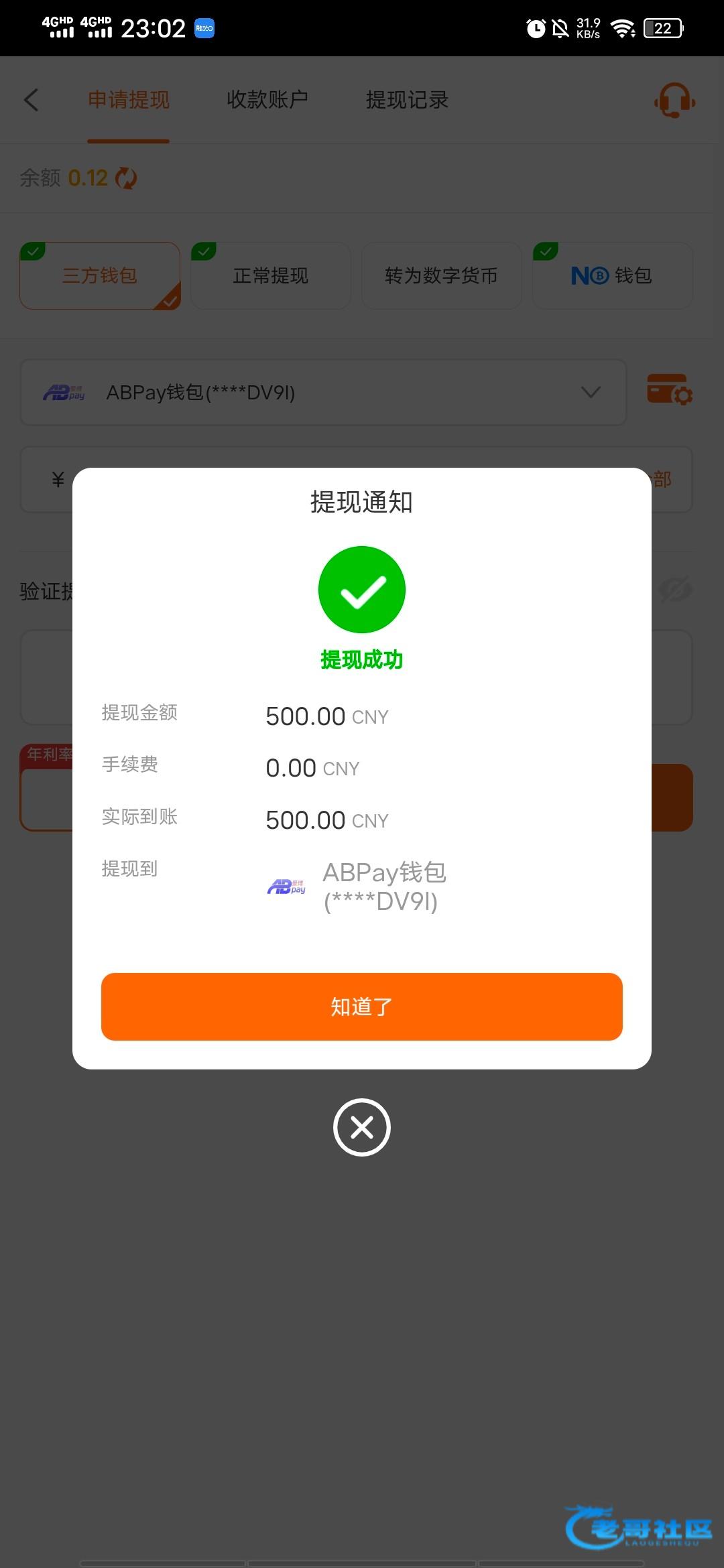Go back using the top-left arrow
Image resolution: width=724 pixels, height=1568 pixels.
[x=32, y=100]
